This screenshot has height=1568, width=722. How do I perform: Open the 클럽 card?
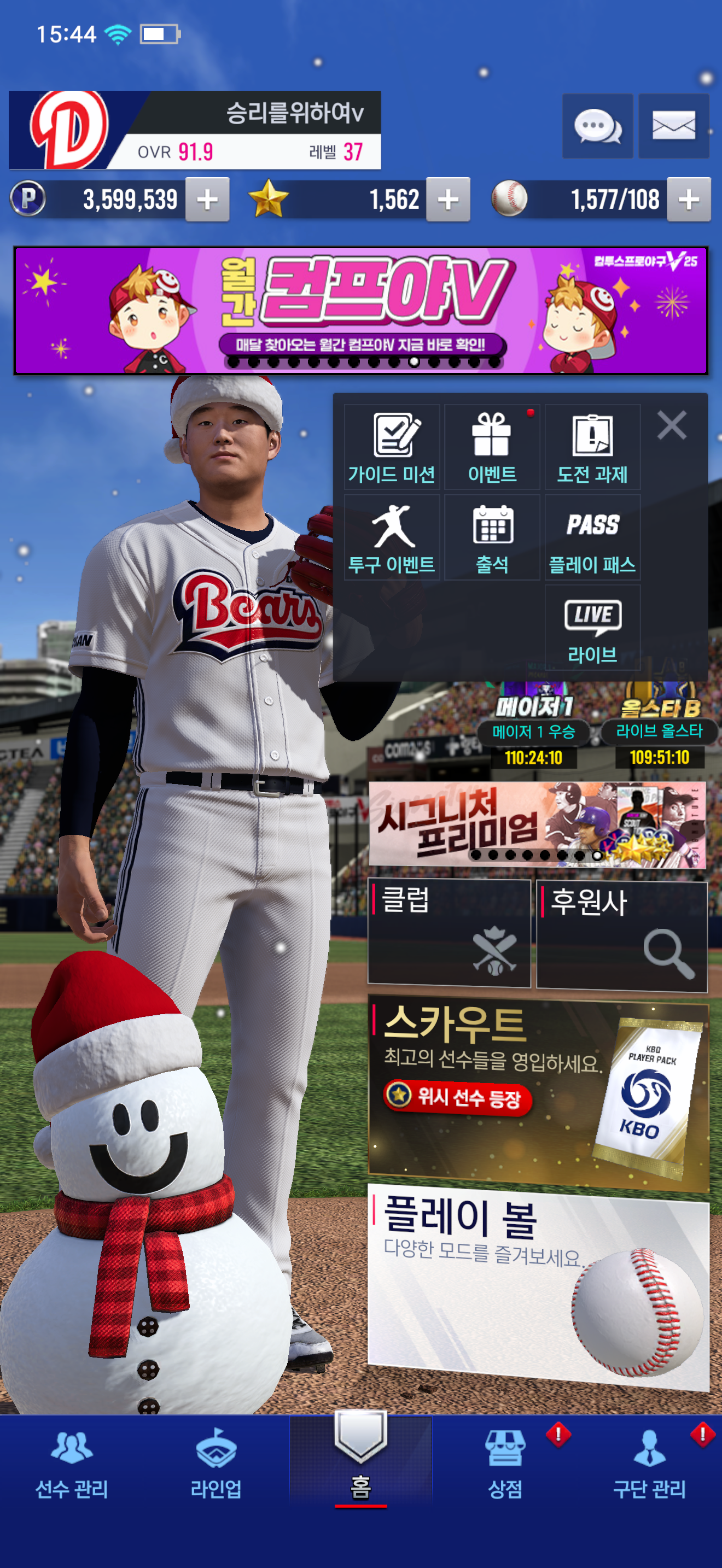coord(449,932)
